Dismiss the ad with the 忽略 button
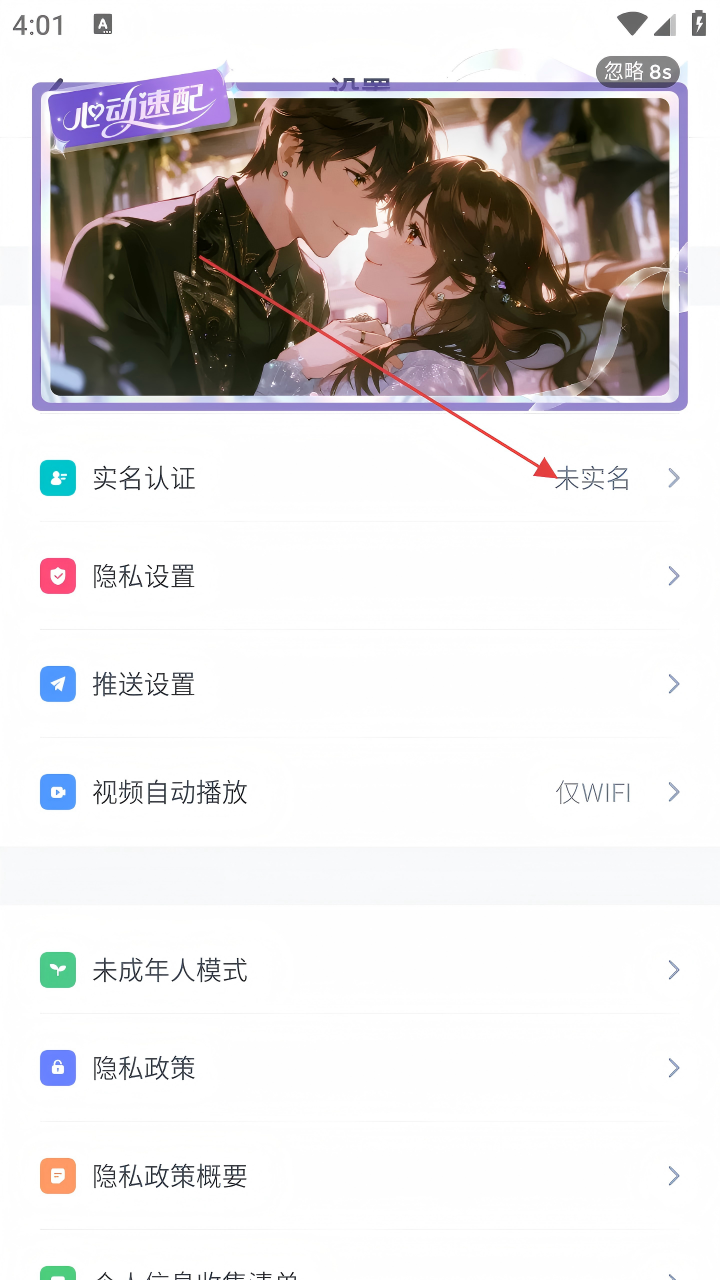720x1280 pixels. coord(638,72)
